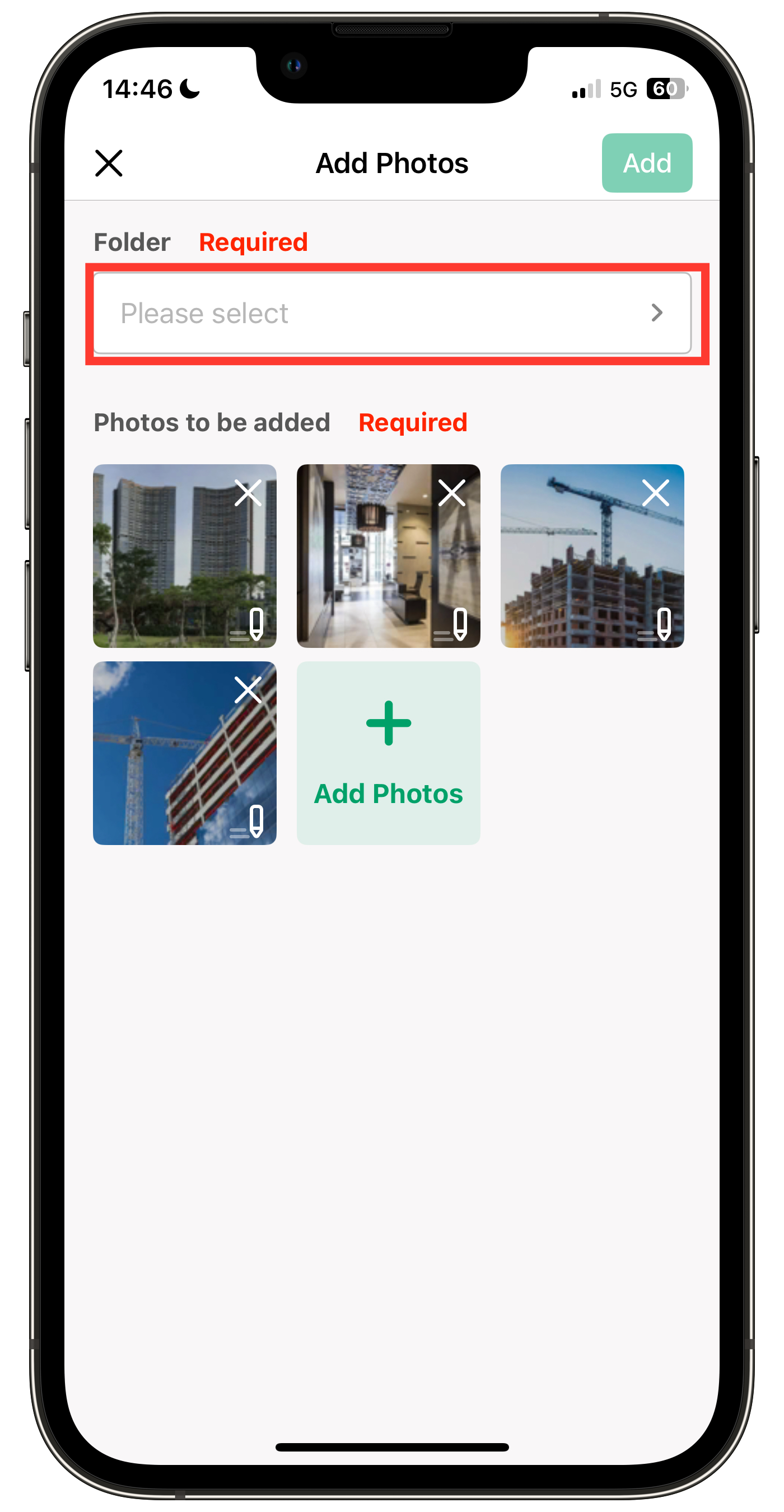Screen dimensions: 784x1512
Task: Tap the green Add Photos tile
Action: (389, 753)
